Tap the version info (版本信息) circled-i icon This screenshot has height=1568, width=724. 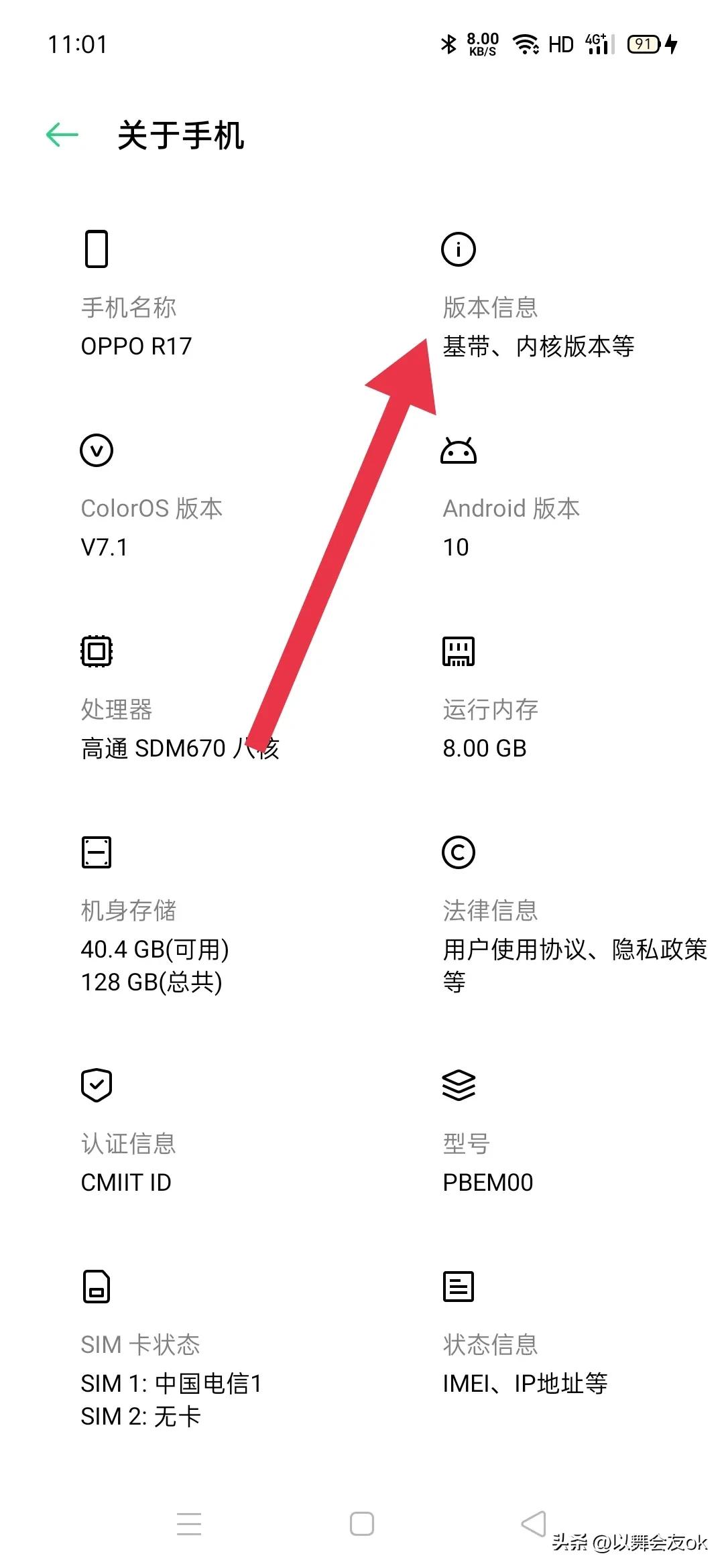tap(459, 249)
